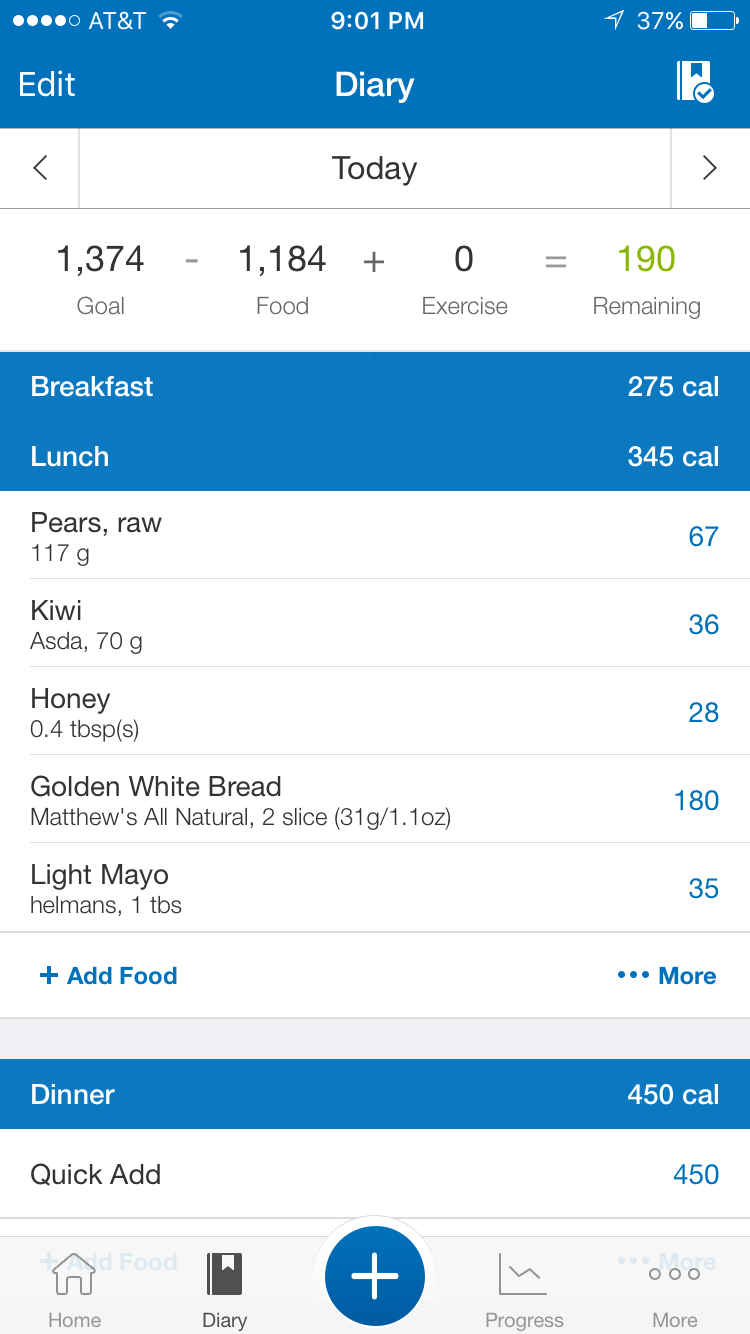The image size is (750, 1334).
Task: Open the Quick Add dinner entry
Action: pos(375,1174)
